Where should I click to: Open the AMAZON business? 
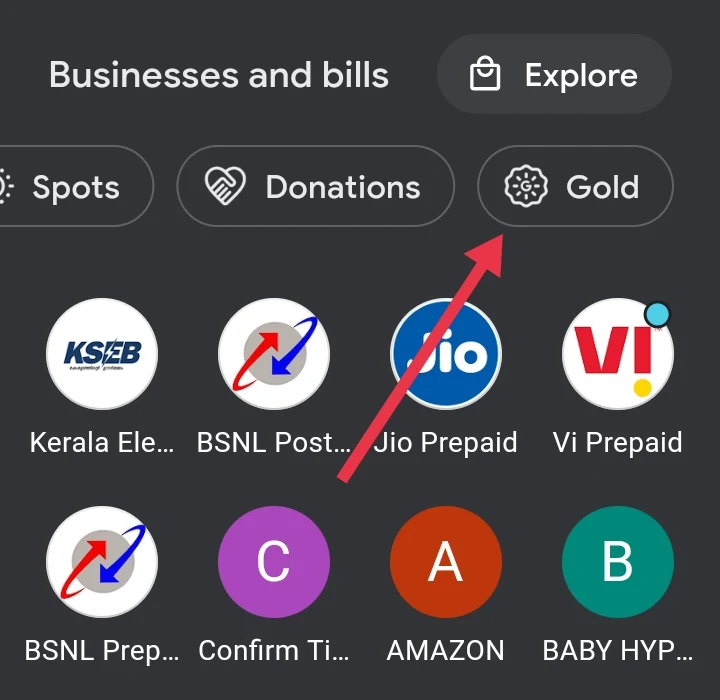(445, 562)
